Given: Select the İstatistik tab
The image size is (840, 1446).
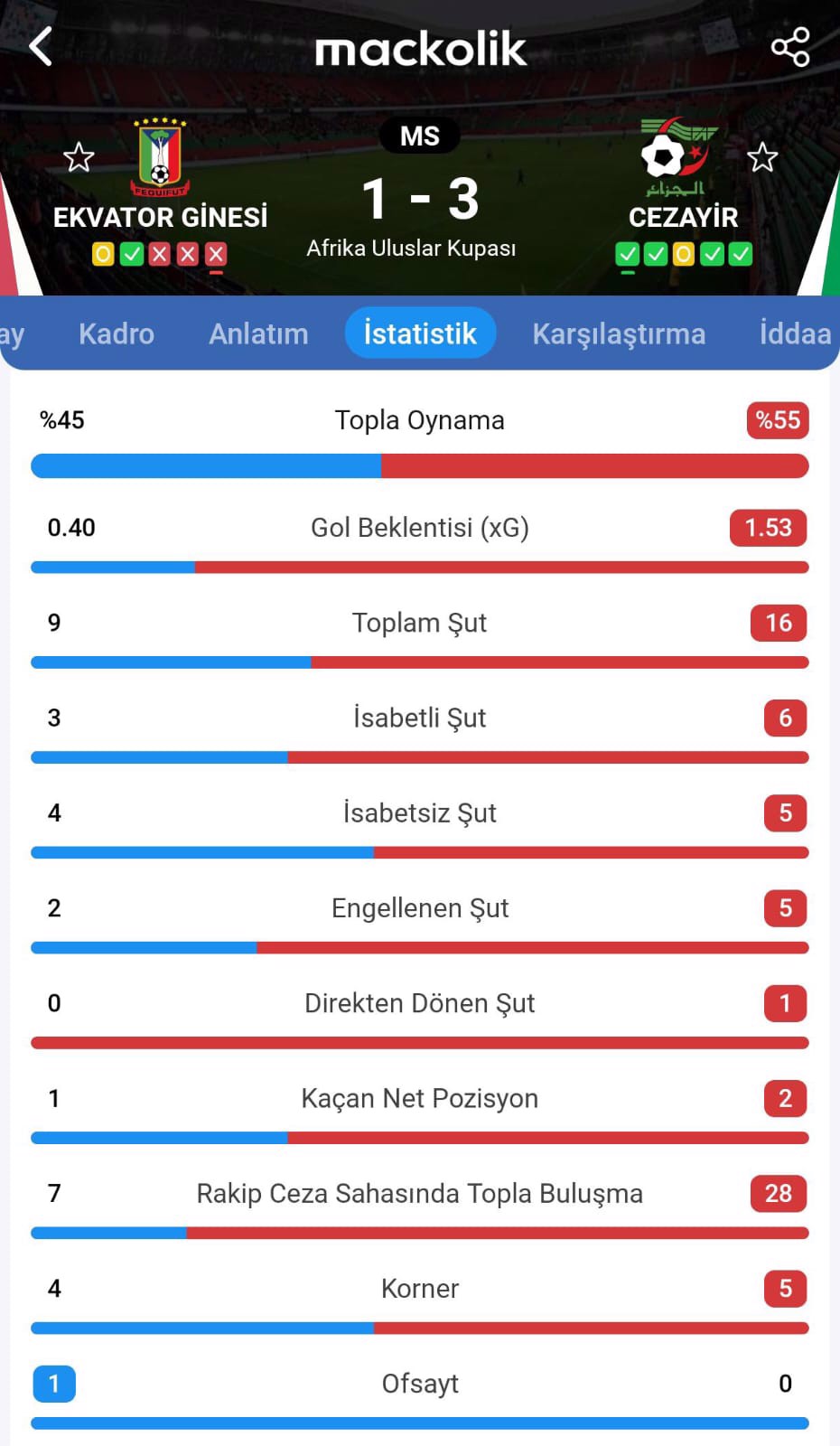Looking at the screenshot, I should [x=420, y=333].
